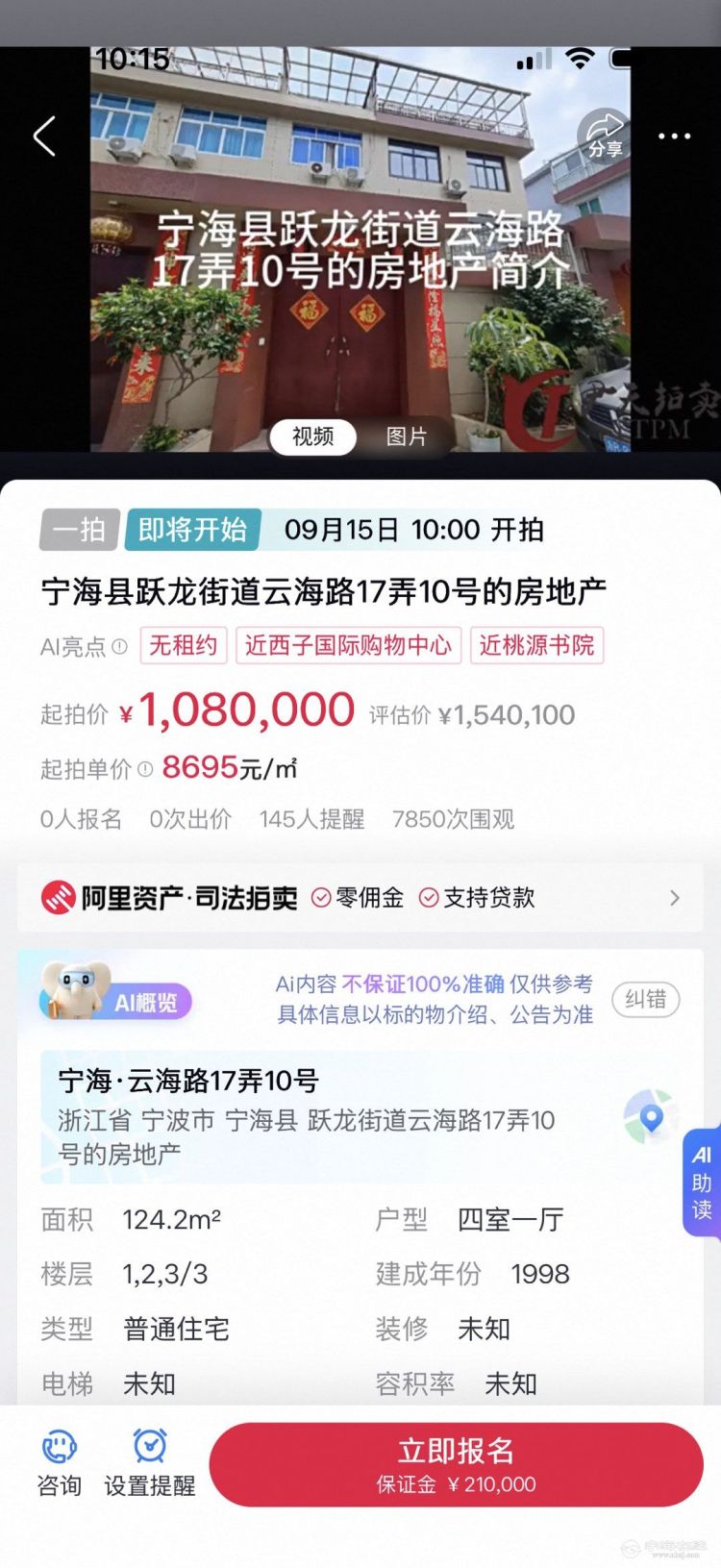
Task: Share this auction listing
Action: pyautogui.click(x=605, y=134)
